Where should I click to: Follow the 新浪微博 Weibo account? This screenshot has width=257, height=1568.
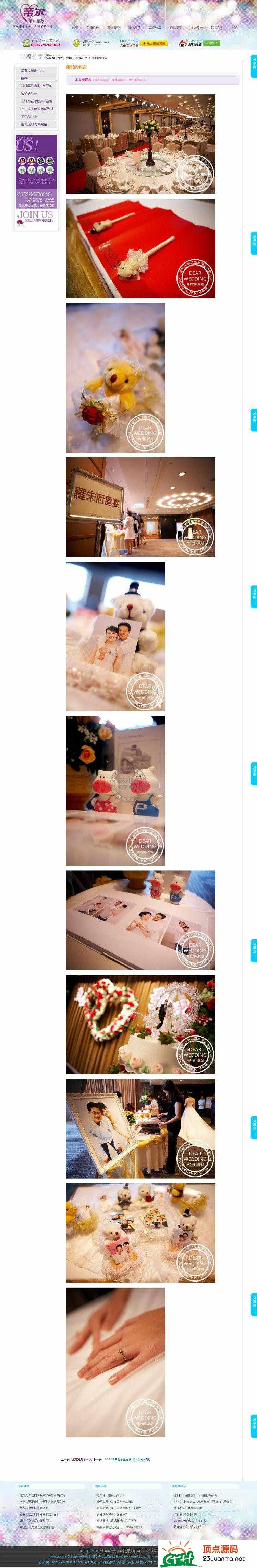211,43
